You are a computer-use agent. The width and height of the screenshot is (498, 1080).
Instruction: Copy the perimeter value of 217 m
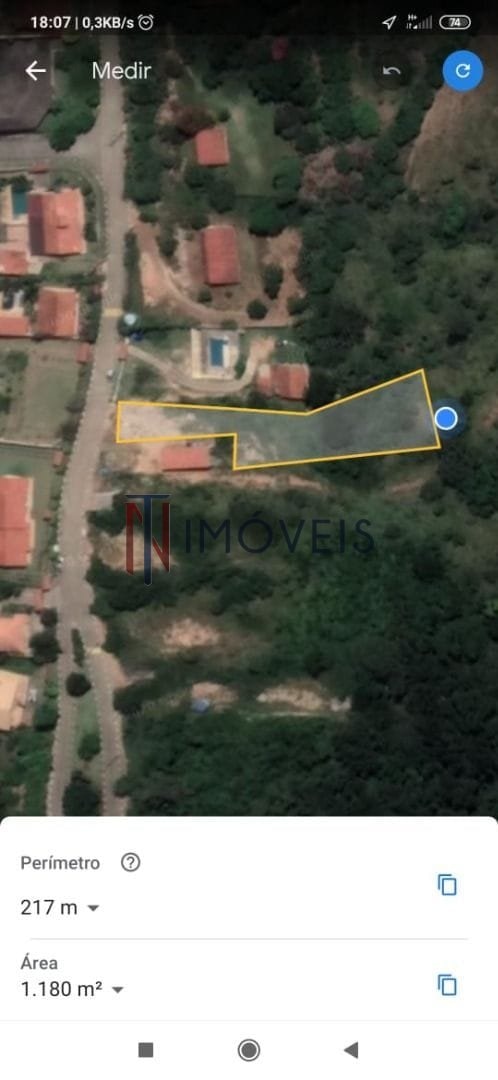pyautogui.click(x=447, y=884)
